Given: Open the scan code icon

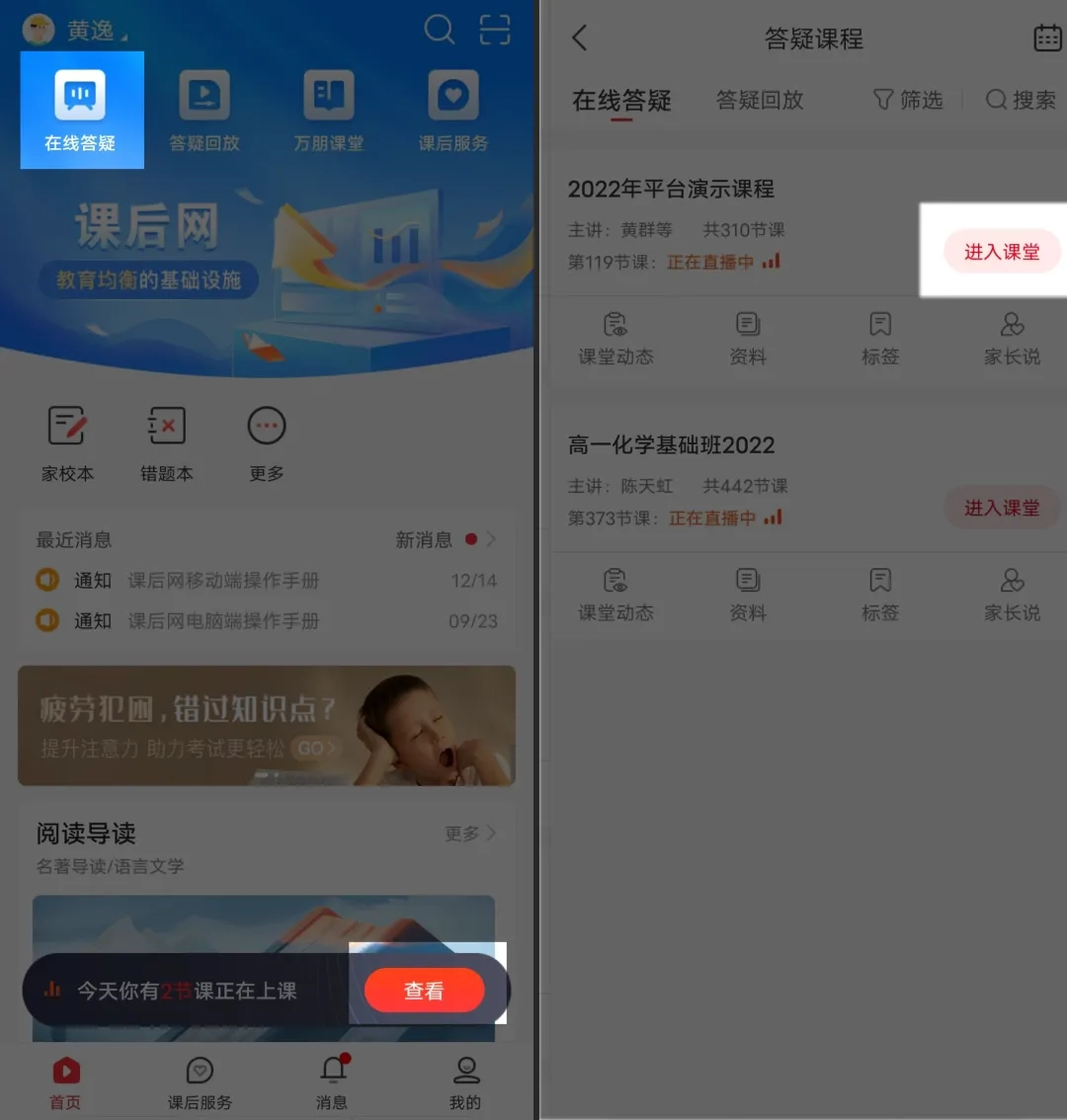Looking at the screenshot, I should (x=495, y=30).
